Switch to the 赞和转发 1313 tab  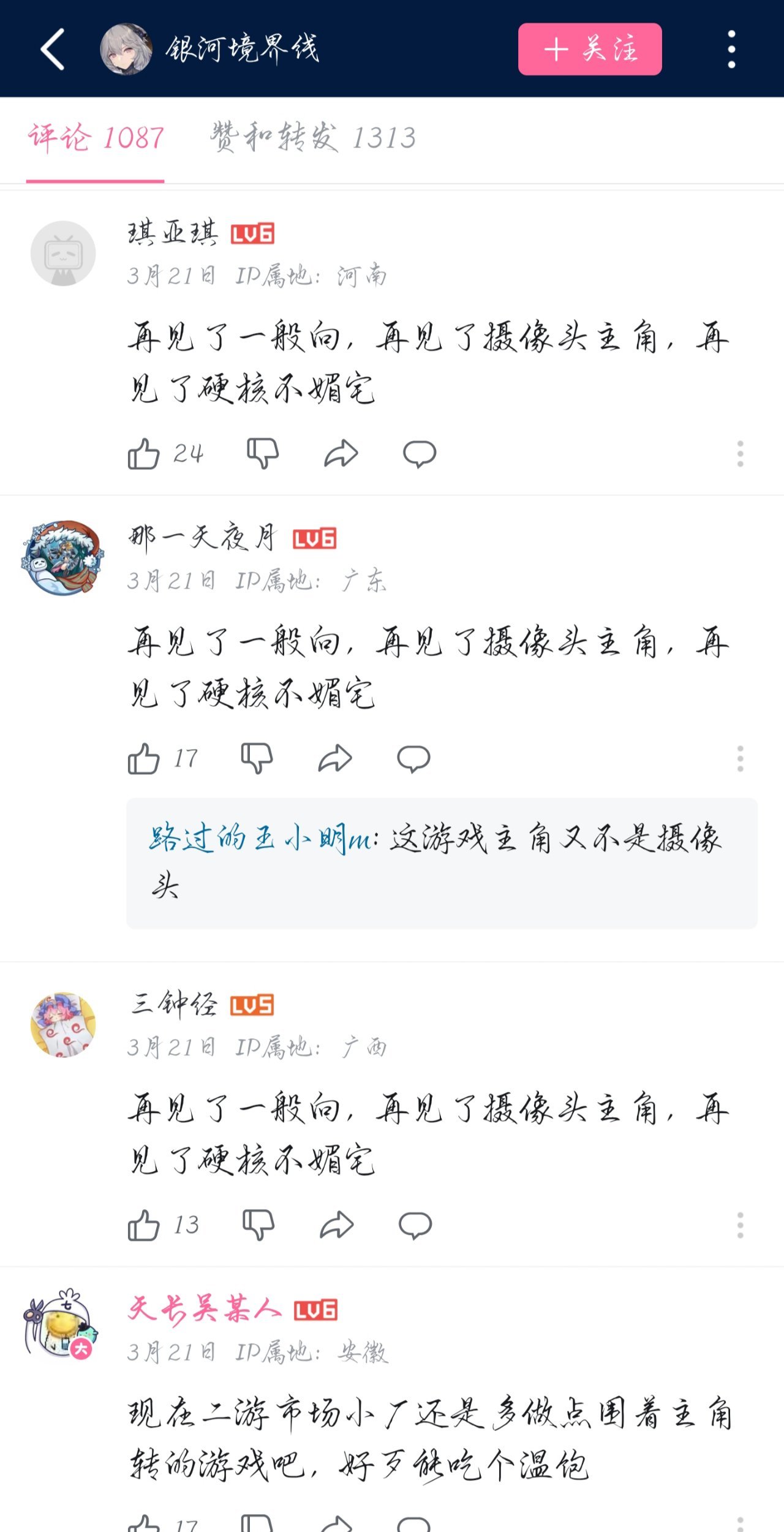(313, 137)
